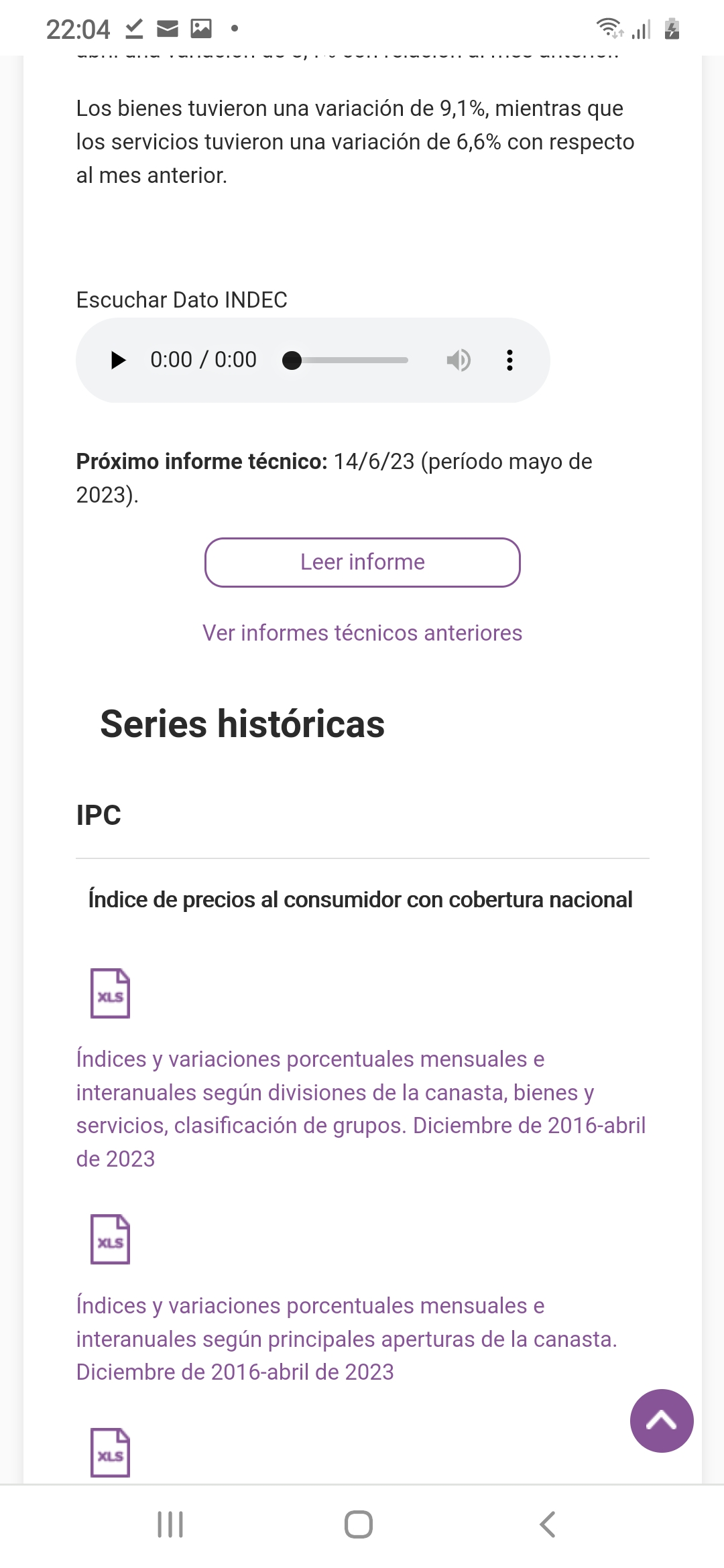Open the audio player's three-dot options
Viewport: 724px width, 1568px height.
pos(510,361)
